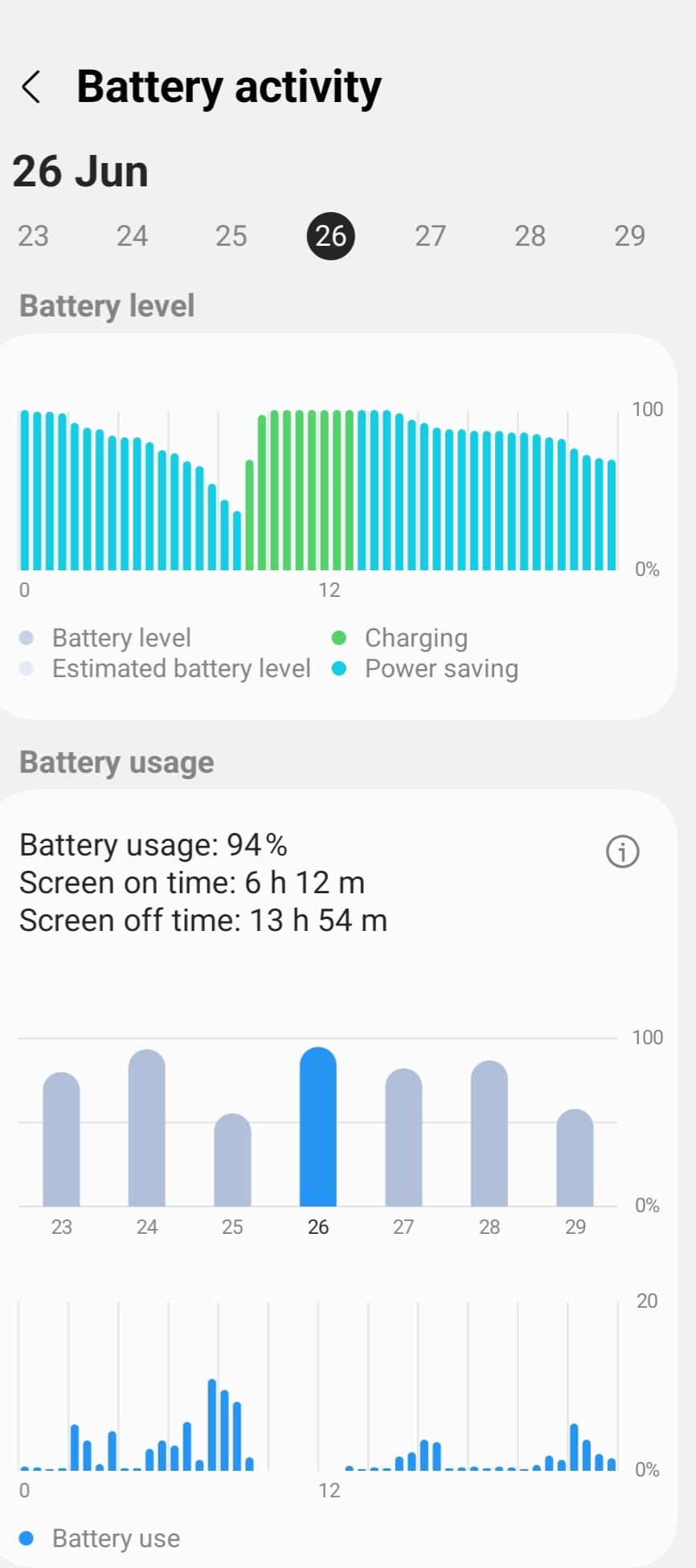This screenshot has width=696, height=1568.
Task: Tap the usage bar for day 23
Action: tap(61, 1139)
